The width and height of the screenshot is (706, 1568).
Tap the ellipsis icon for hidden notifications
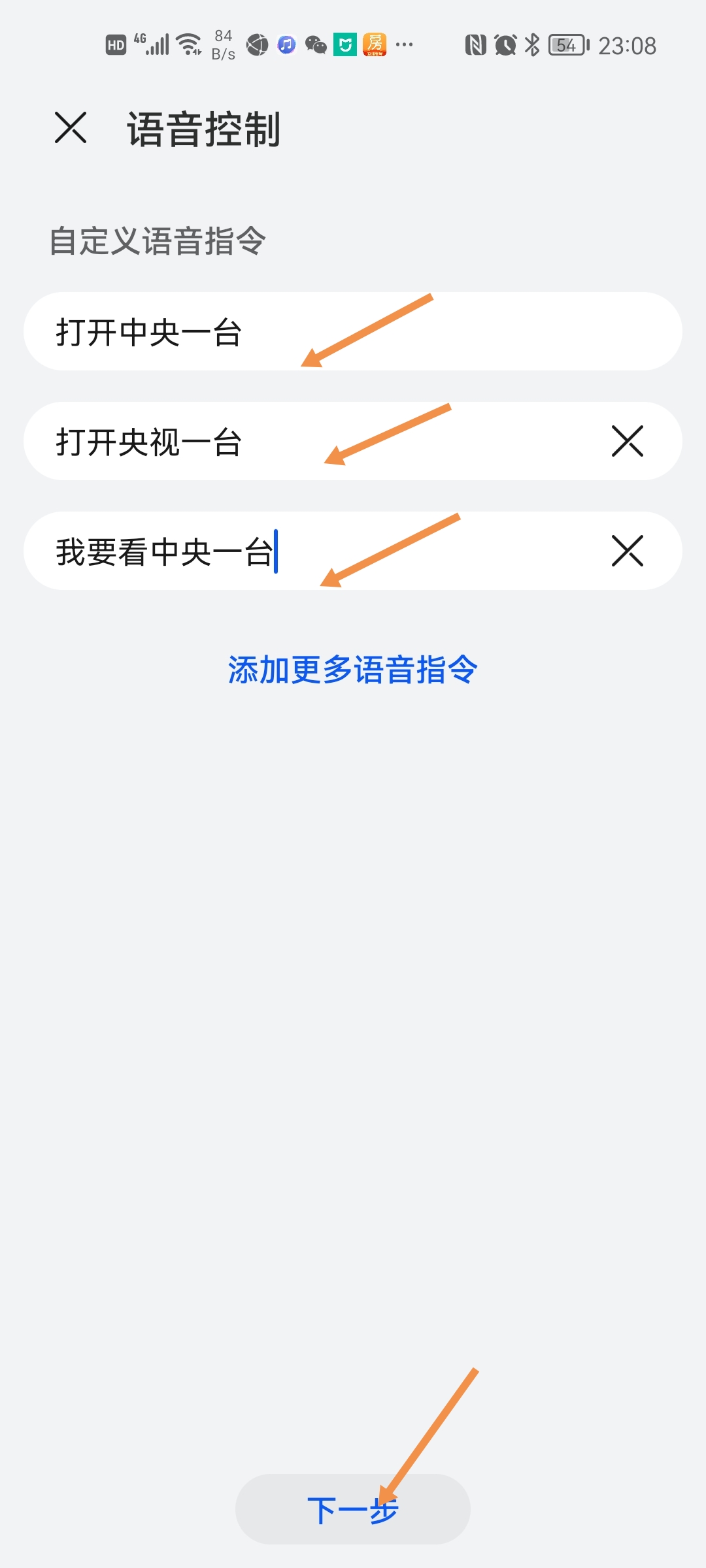pyautogui.click(x=405, y=44)
